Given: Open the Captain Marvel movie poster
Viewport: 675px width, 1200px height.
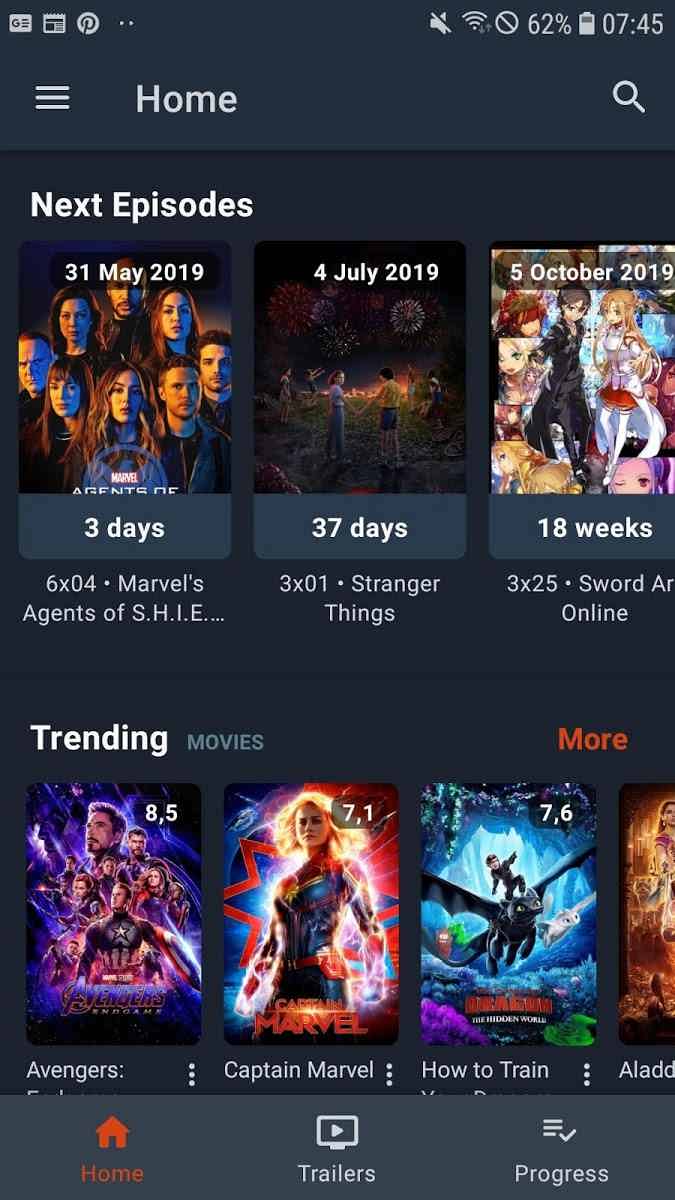Looking at the screenshot, I should 311,914.
